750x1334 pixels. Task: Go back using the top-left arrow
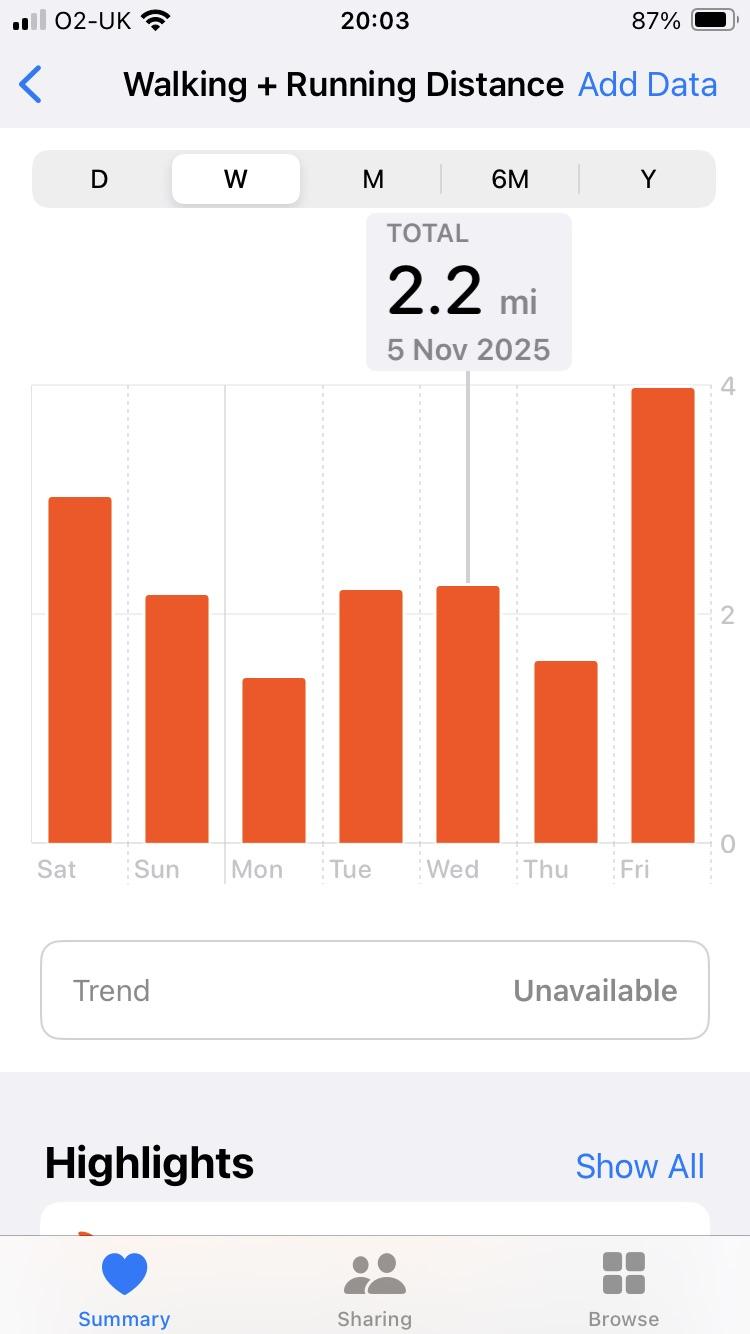(31, 85)
